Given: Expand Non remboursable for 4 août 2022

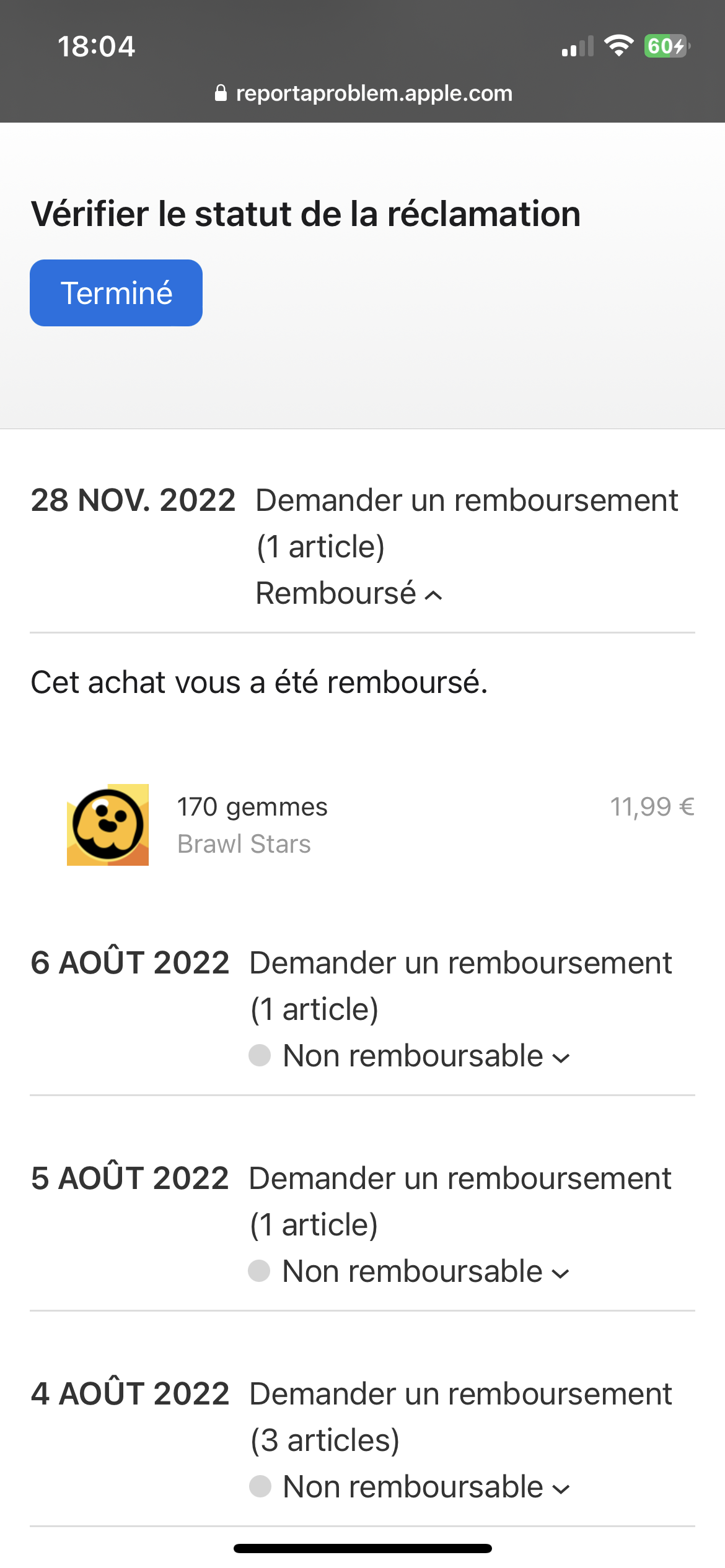Looking at the screenshot, I should tap(410, 1487).
